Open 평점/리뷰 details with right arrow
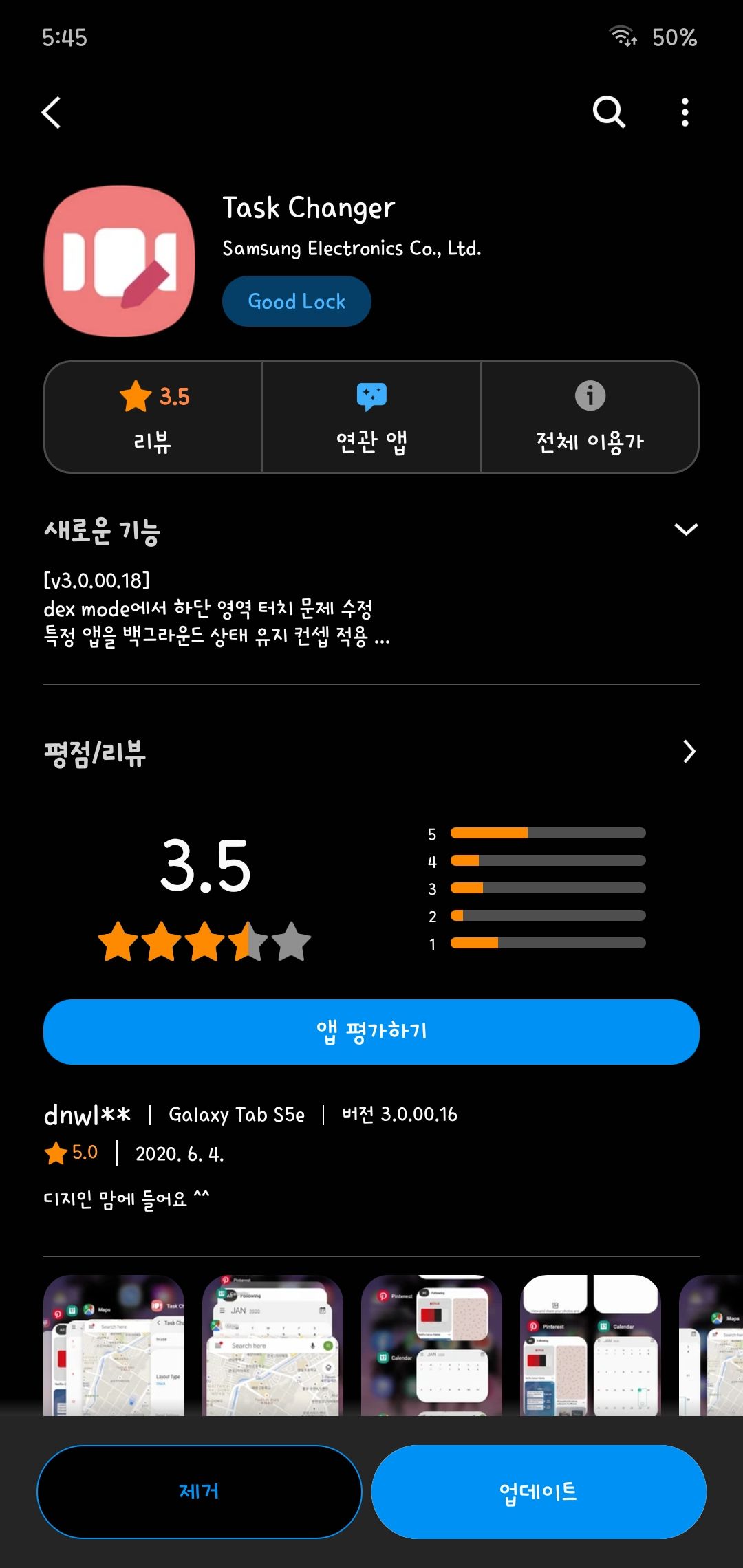The height and width of the screenshot is (1568, 743). (689, 753)
